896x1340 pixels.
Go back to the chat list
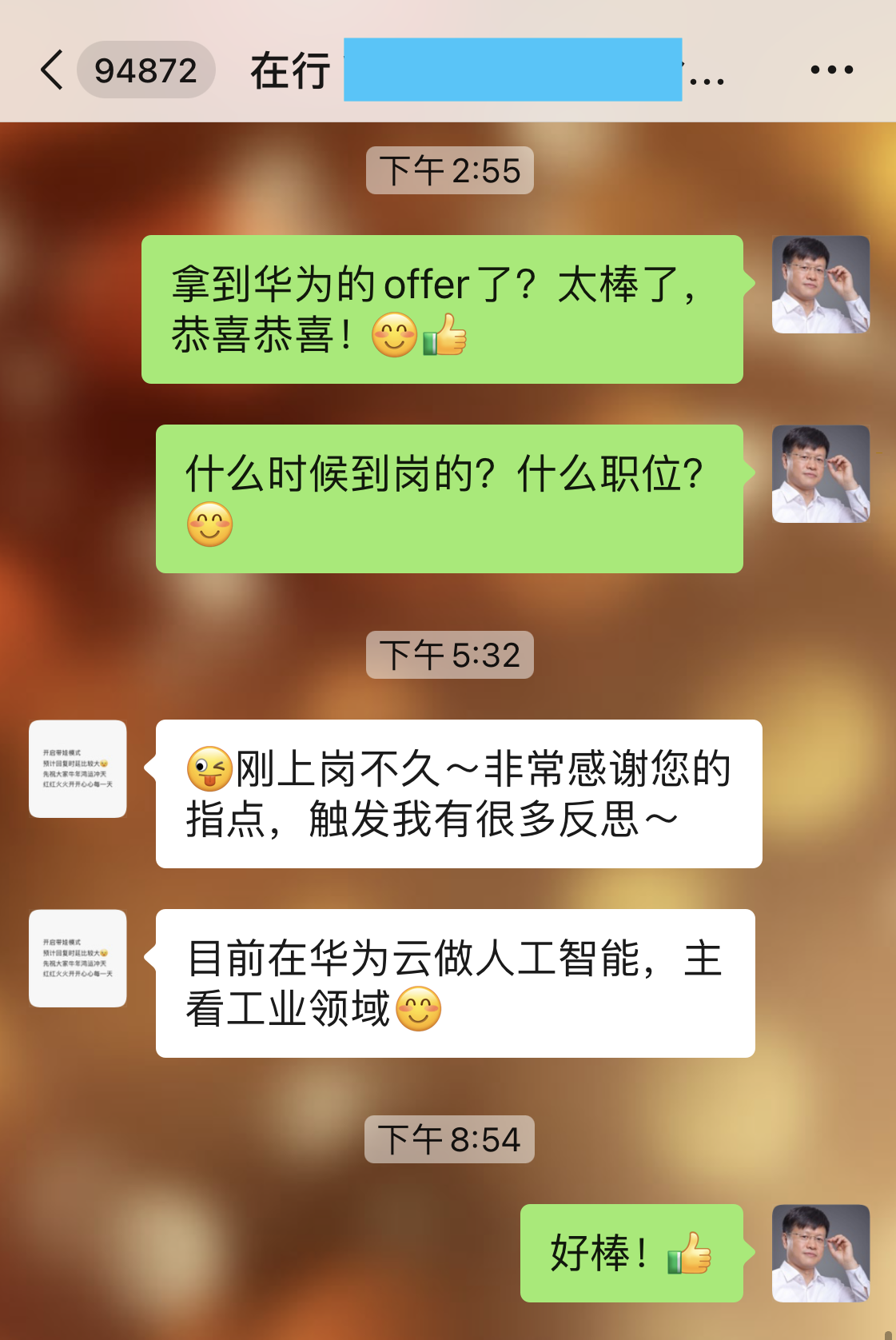tap(53, 70)
